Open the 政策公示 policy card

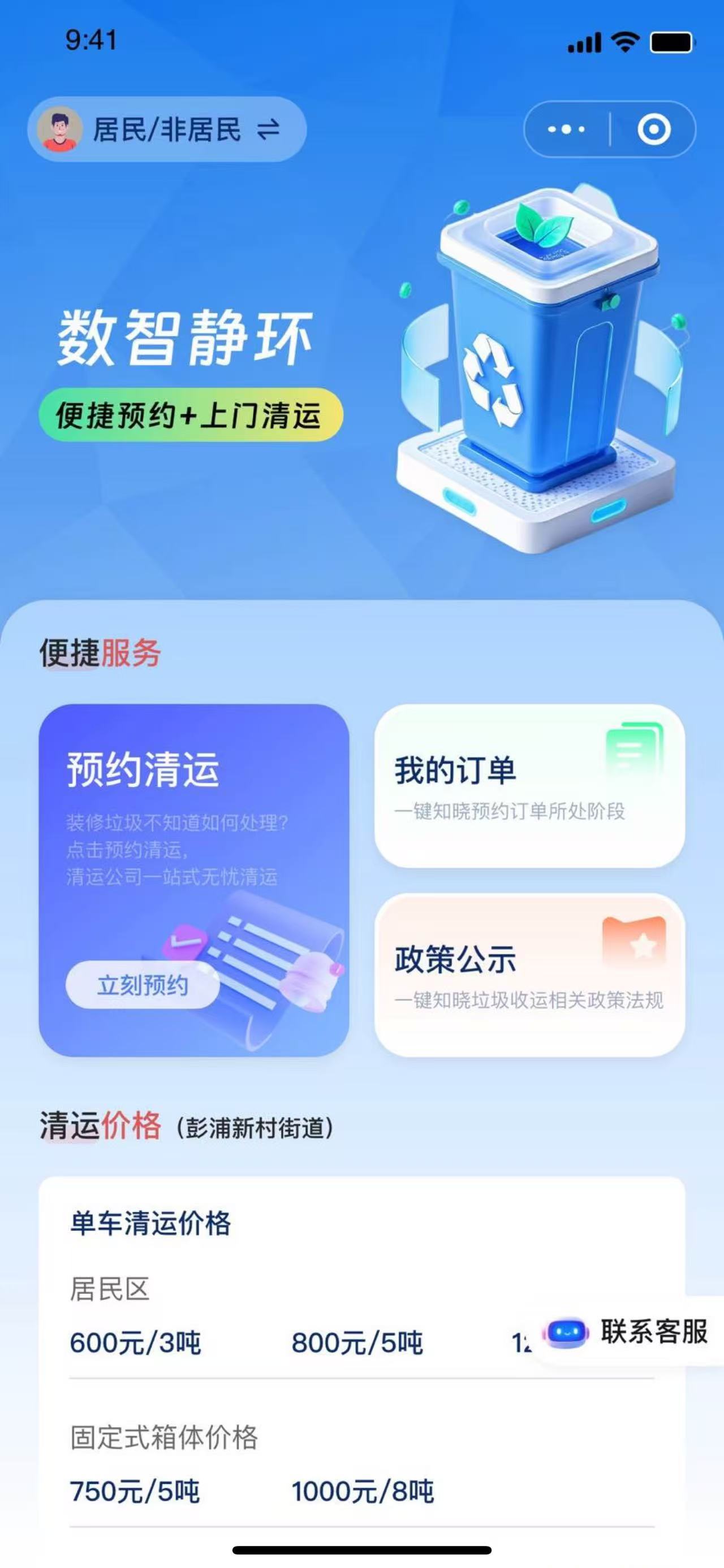click(528, 974)
